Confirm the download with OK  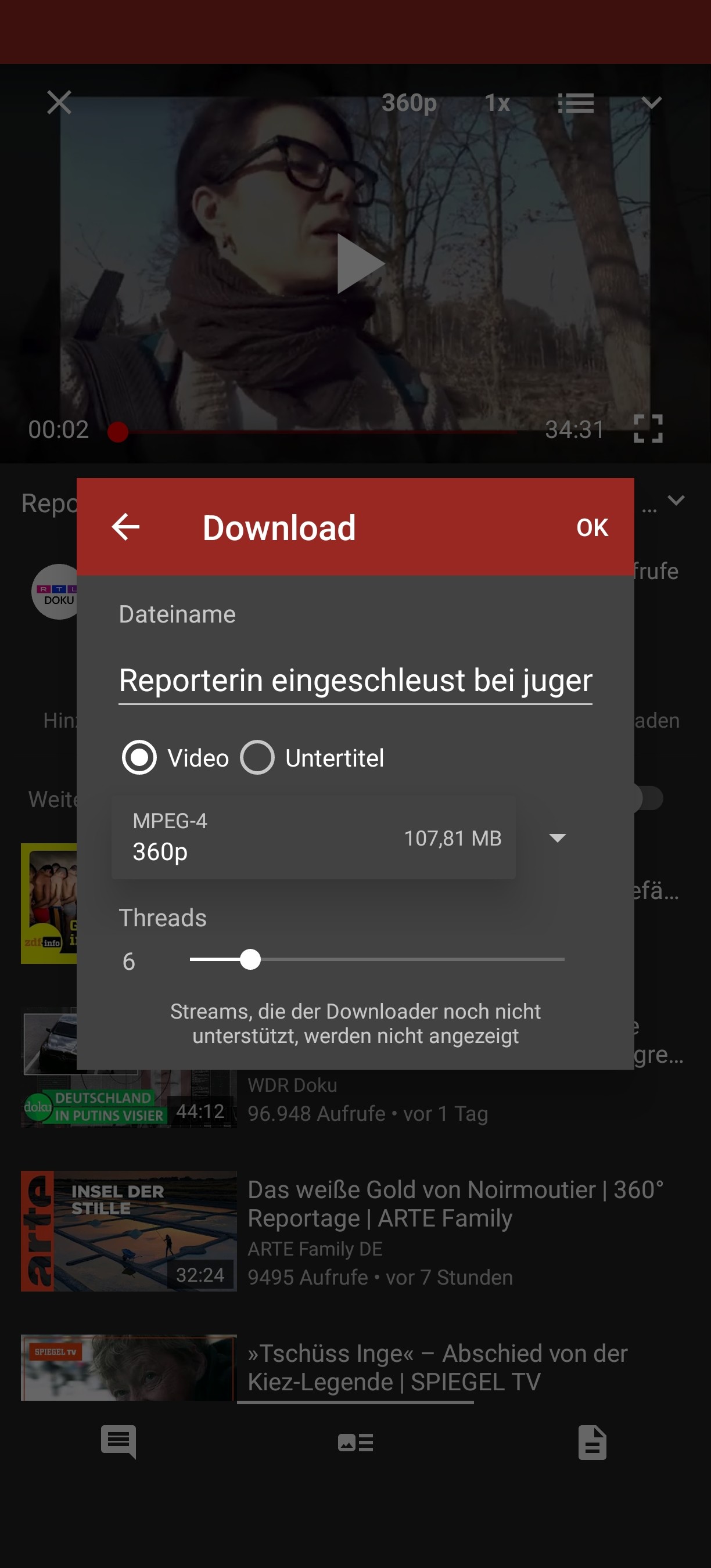(592, 528)
